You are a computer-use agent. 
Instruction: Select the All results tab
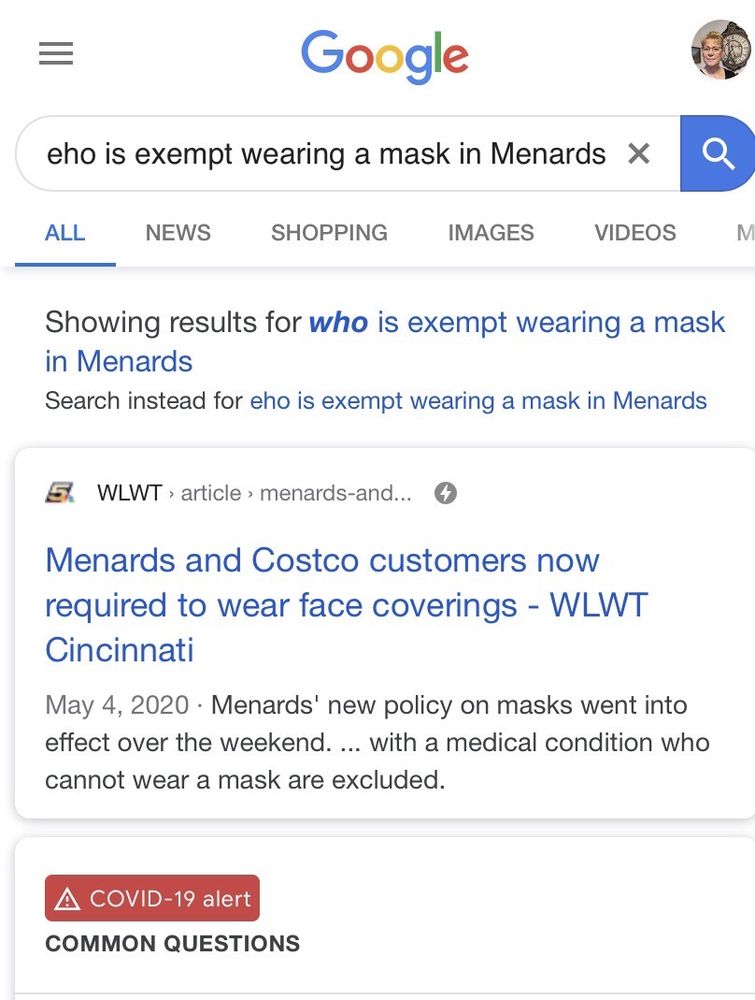(65, 233)
